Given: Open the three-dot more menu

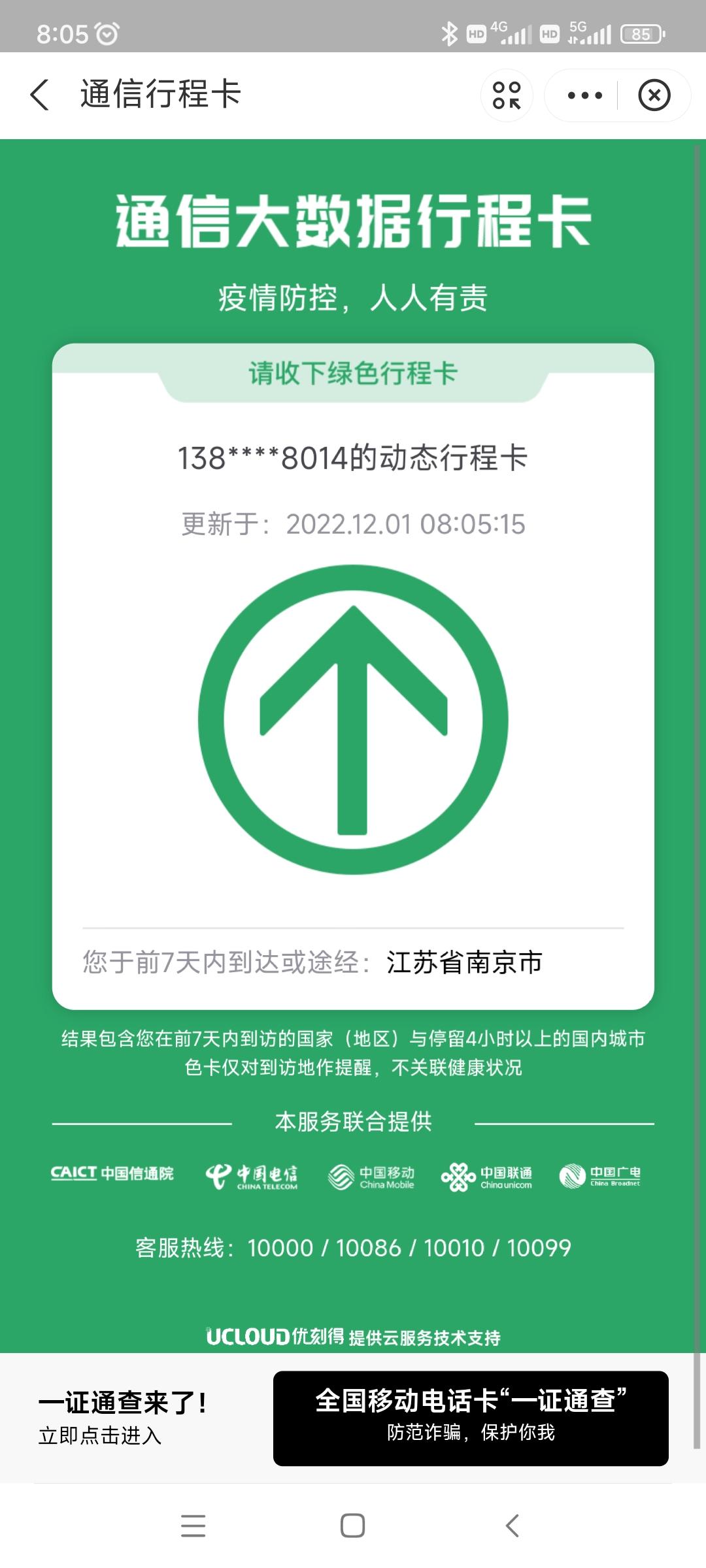Looking at the screenshot, I should pos(584,95).
